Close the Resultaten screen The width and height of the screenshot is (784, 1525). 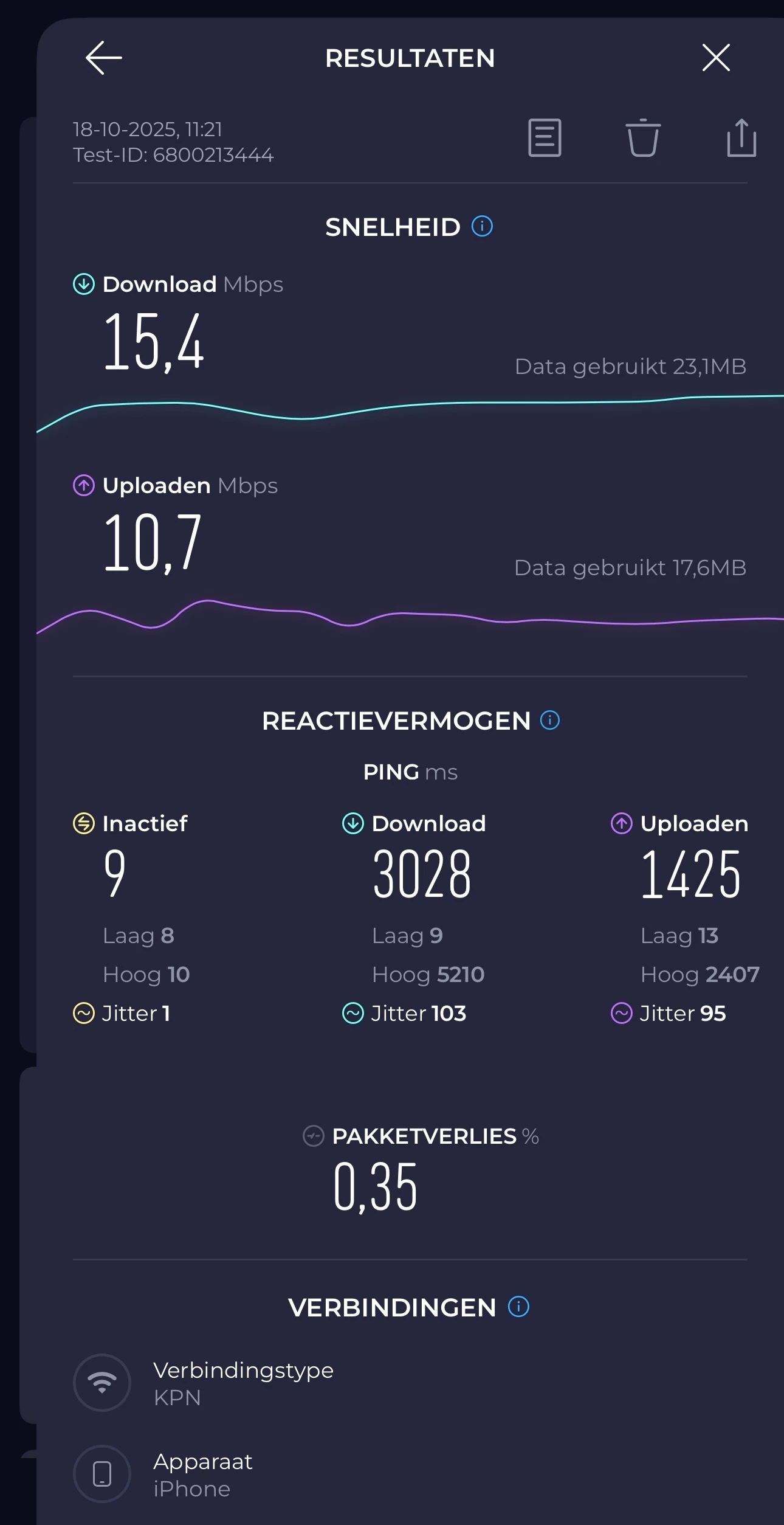point(716,58)
